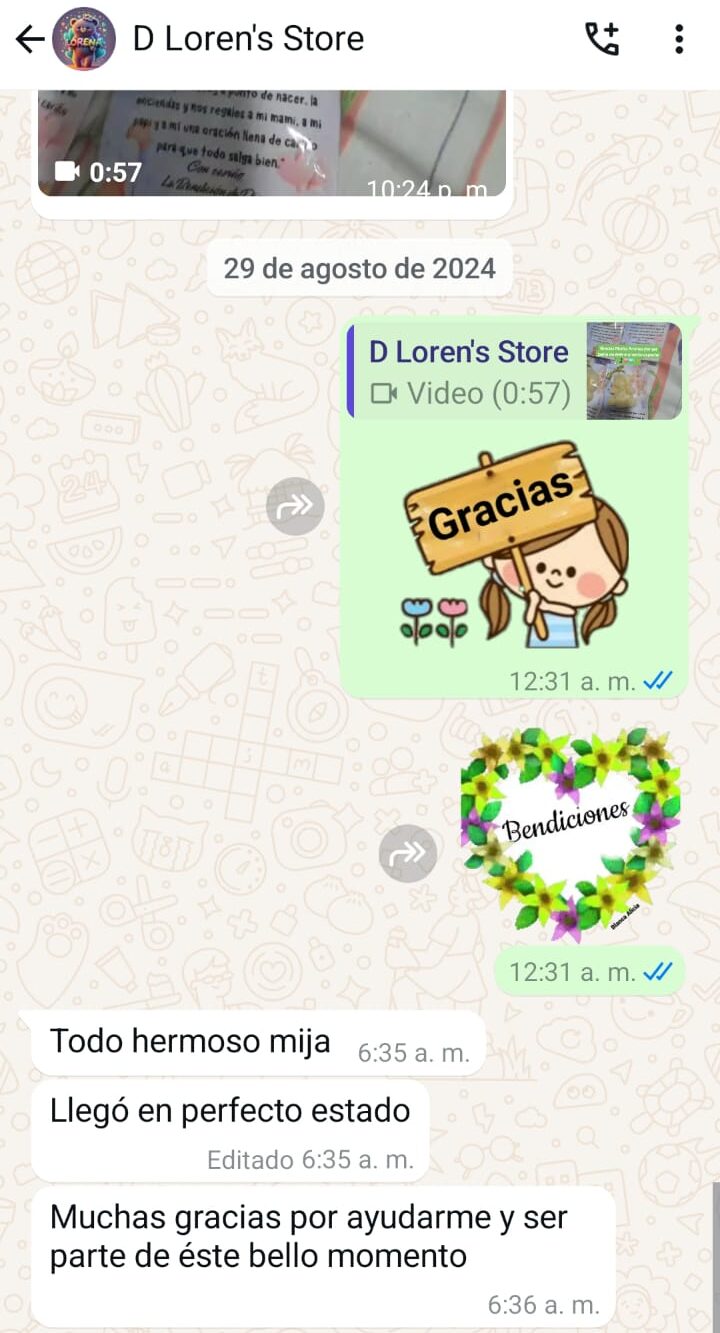Image resolution: width=720 pixels, height=1333 pixels.
Task: Jump to the quoted Video (0:57) message
Action: tap(514, 370)
